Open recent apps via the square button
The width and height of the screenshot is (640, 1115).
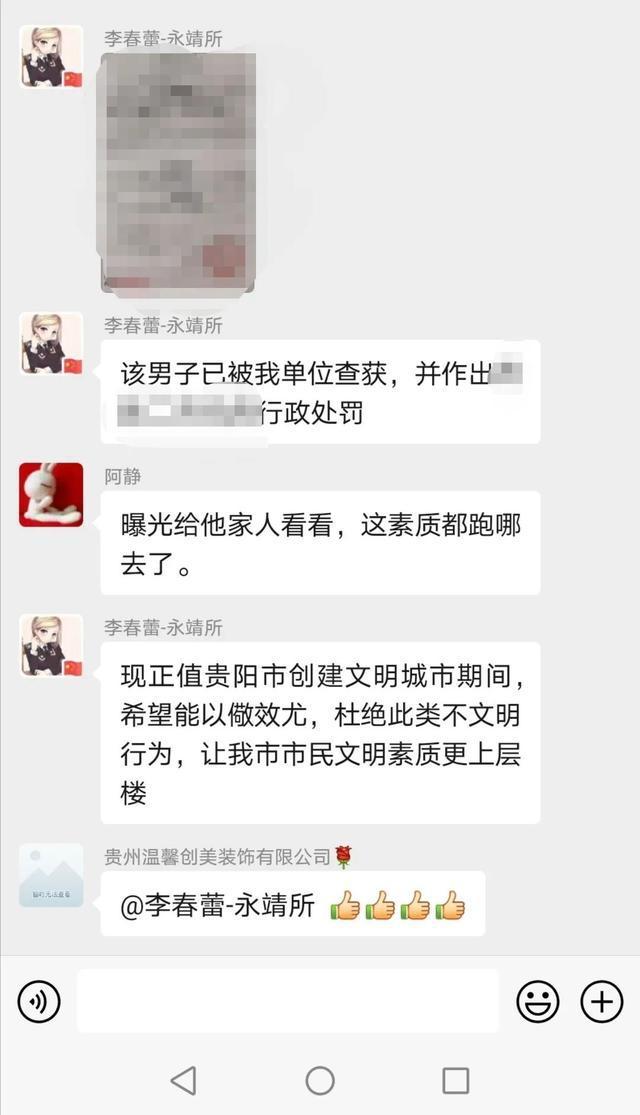click(x=456, y=1081)
